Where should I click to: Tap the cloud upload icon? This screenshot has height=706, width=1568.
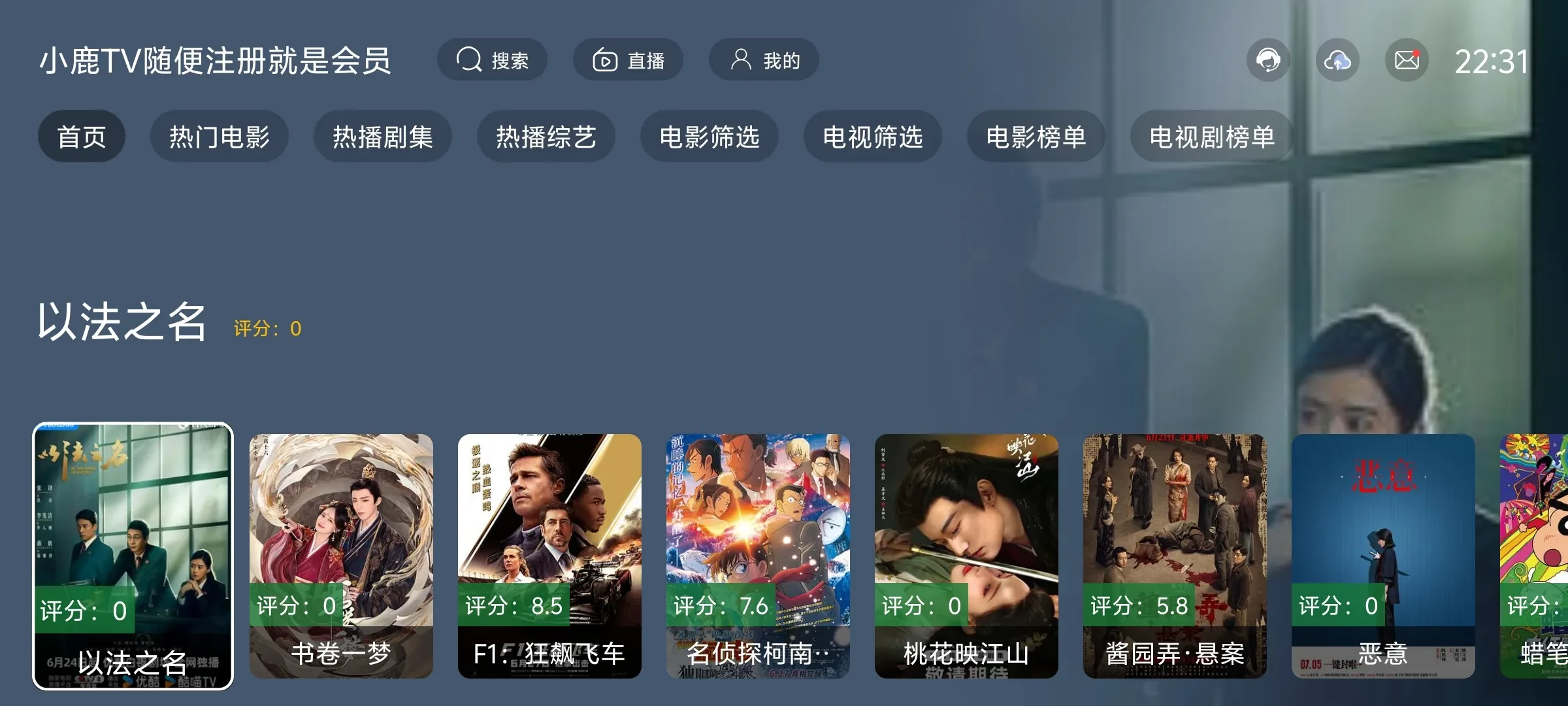click(1337, 61)
